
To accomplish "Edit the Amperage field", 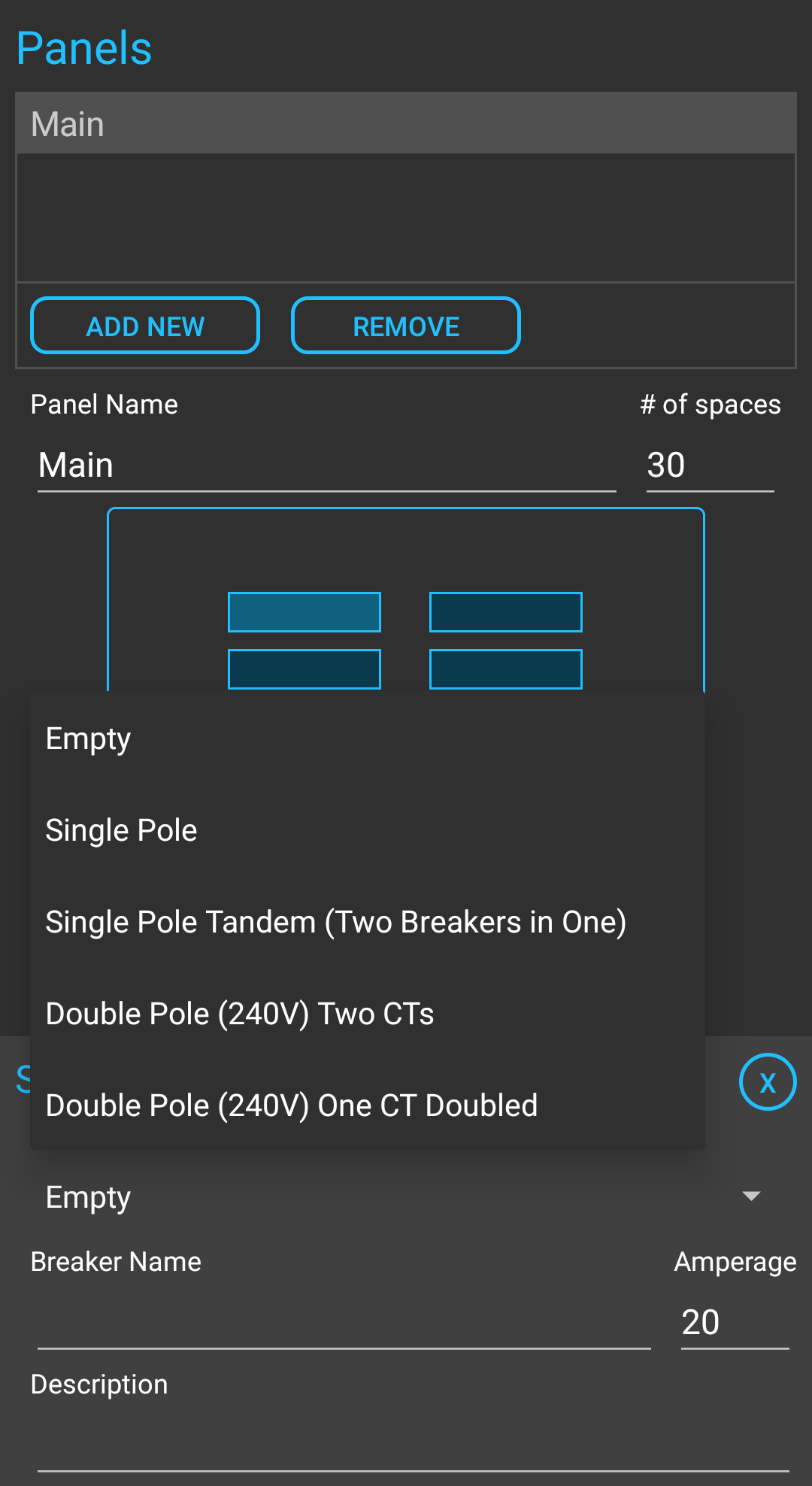I will tap(735, 1322).
